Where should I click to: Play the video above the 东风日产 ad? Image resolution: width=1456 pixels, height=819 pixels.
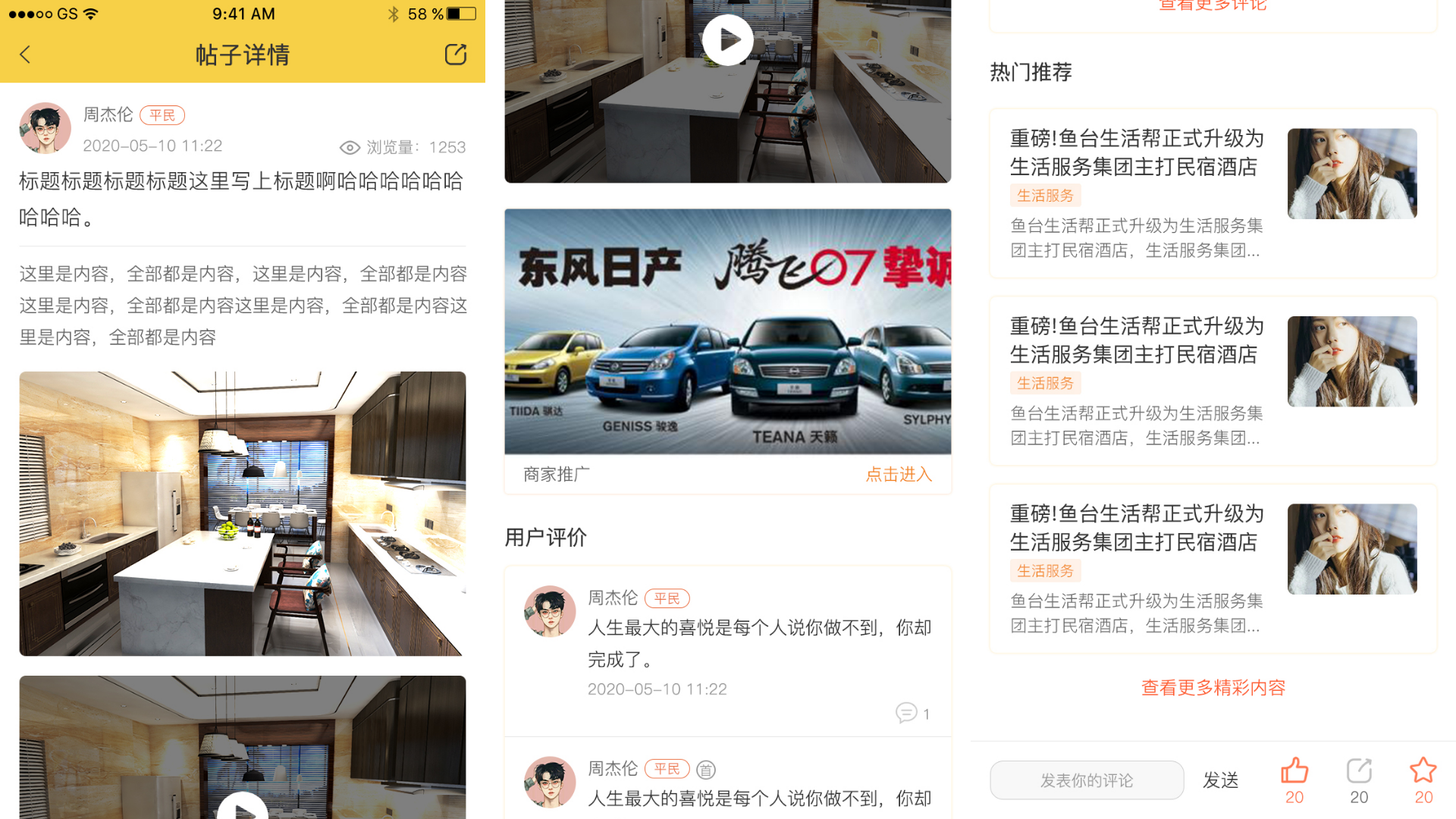[727, 40]
